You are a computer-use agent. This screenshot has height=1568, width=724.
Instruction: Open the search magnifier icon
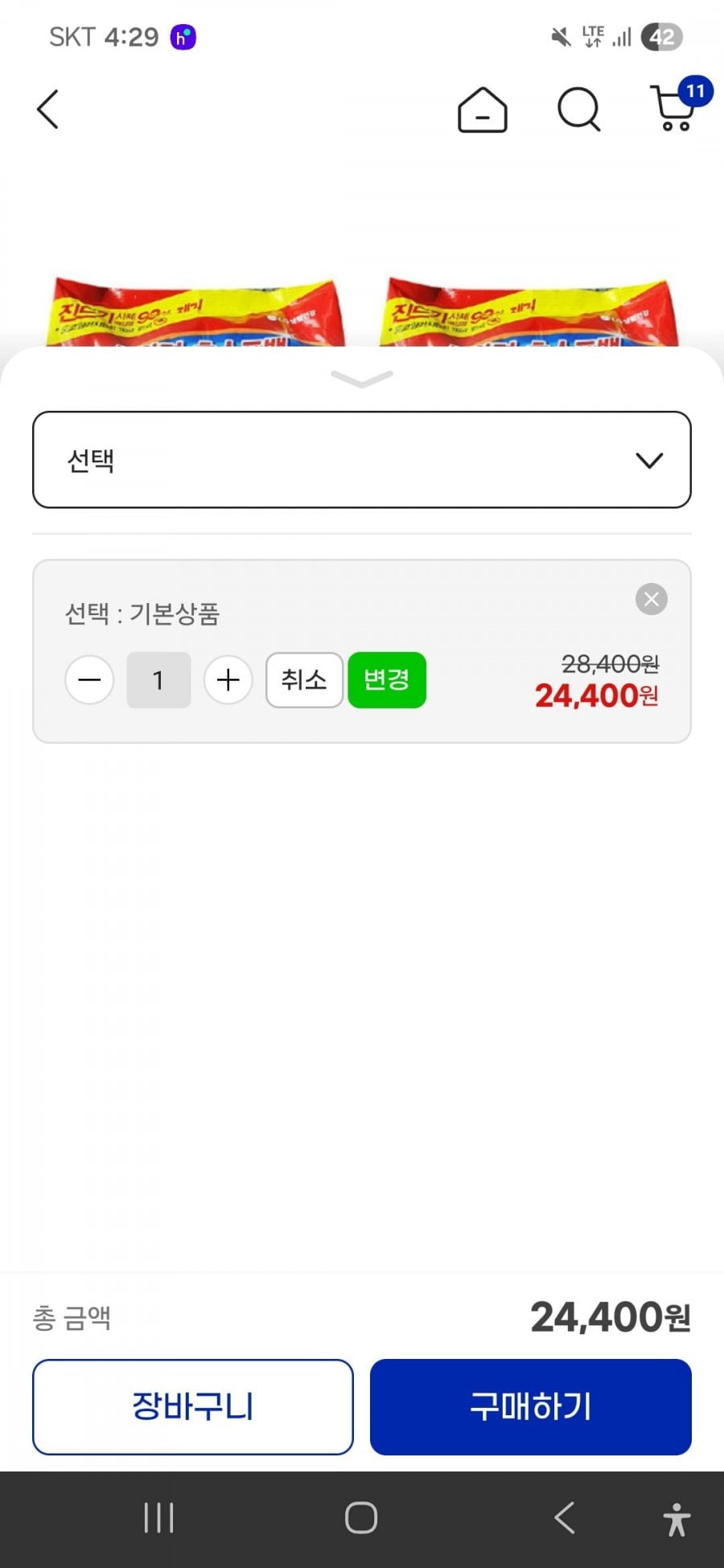point(579,109)
